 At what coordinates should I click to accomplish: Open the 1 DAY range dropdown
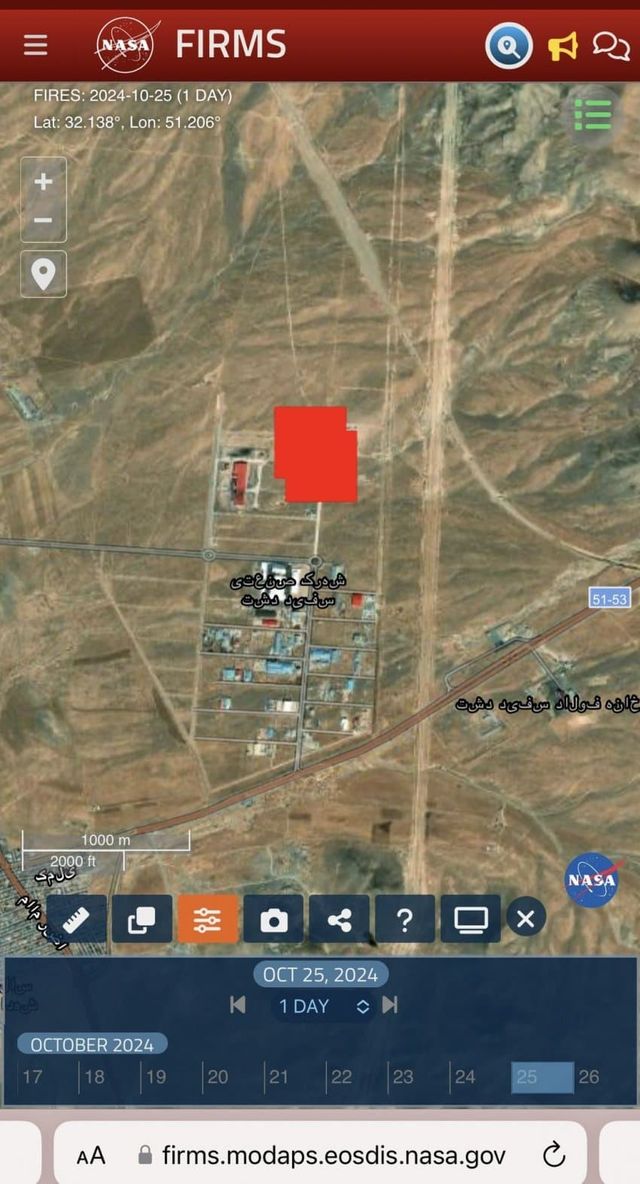pos(323,1006)
